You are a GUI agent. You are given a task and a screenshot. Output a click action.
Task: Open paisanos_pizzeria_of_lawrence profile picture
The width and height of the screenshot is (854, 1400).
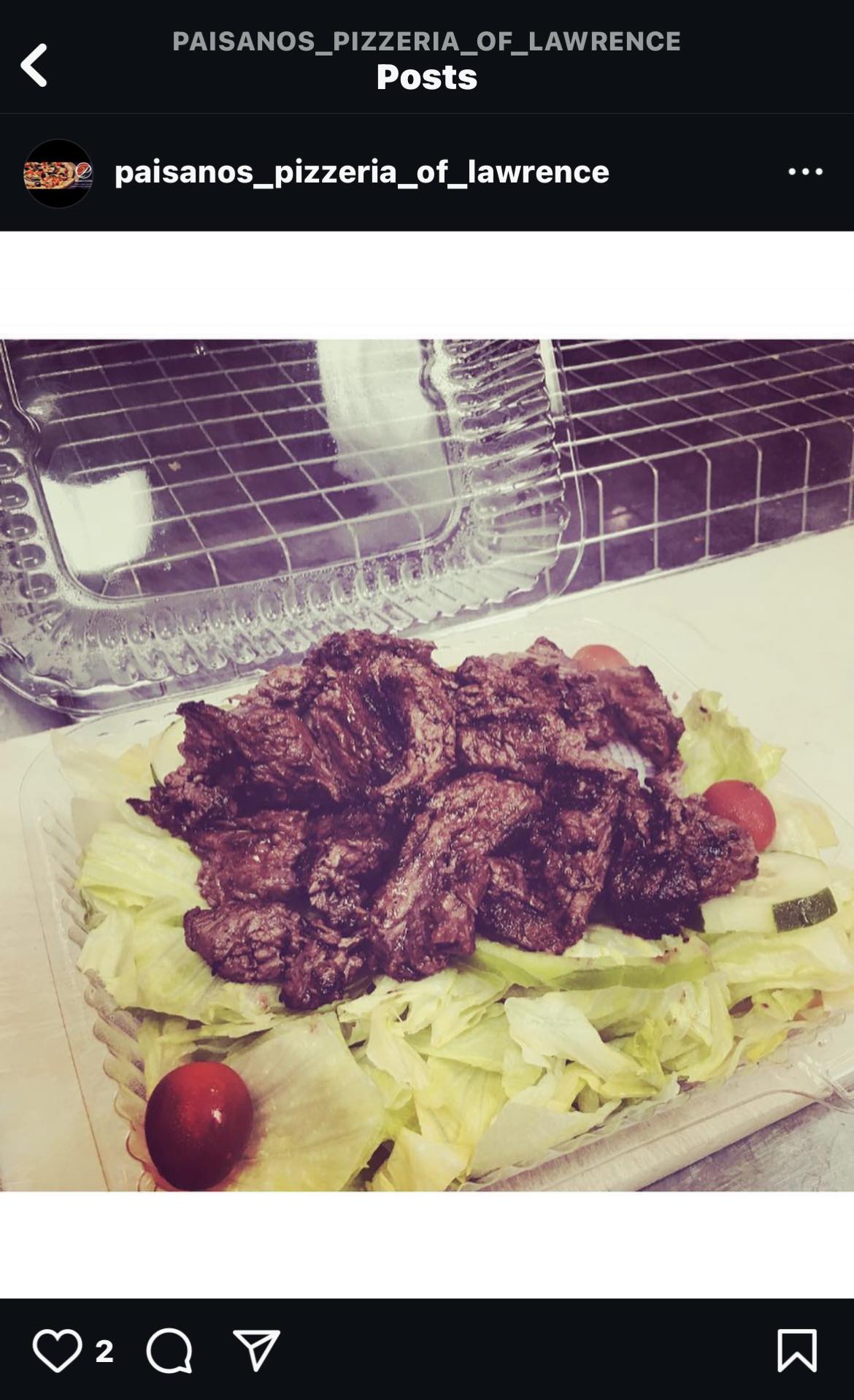58,174
